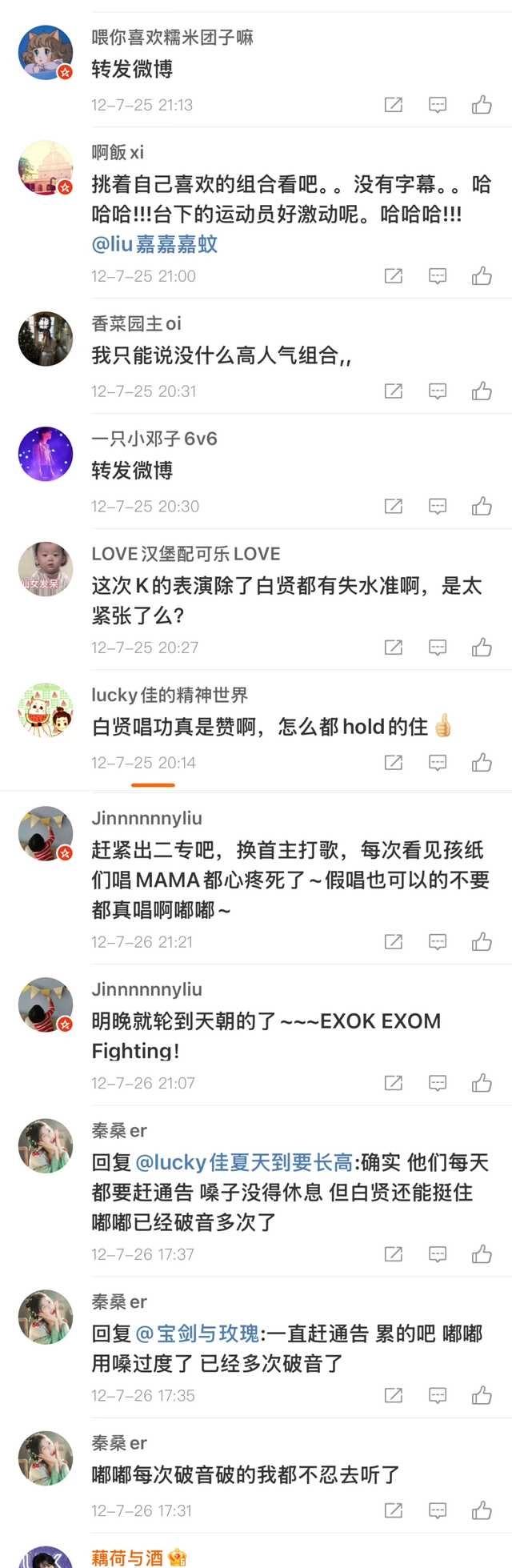Open the username 香菜园主oi
Screen dimensions: 512x1568
137,323
